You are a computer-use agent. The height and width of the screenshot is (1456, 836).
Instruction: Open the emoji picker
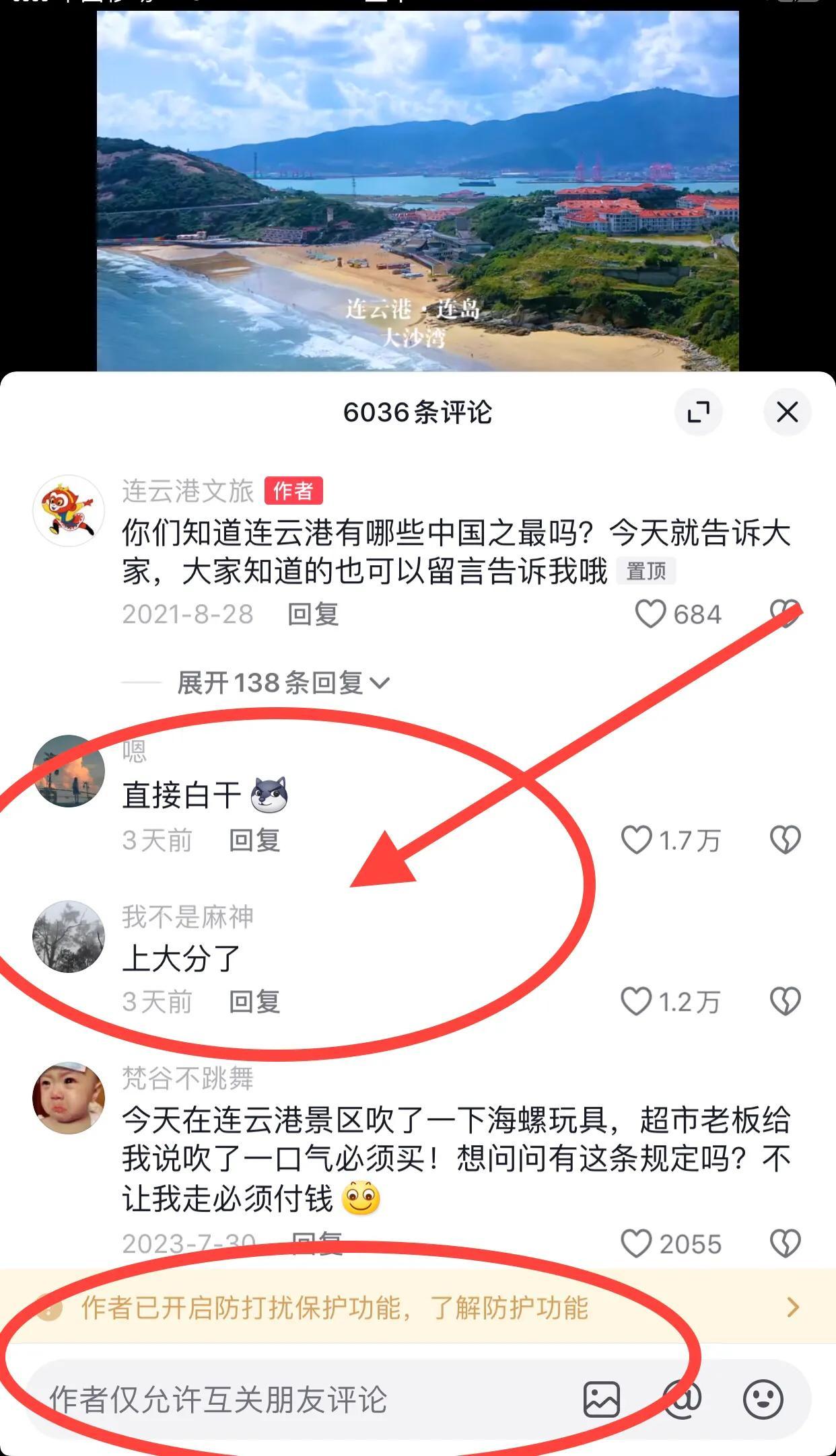[763, 1399]
